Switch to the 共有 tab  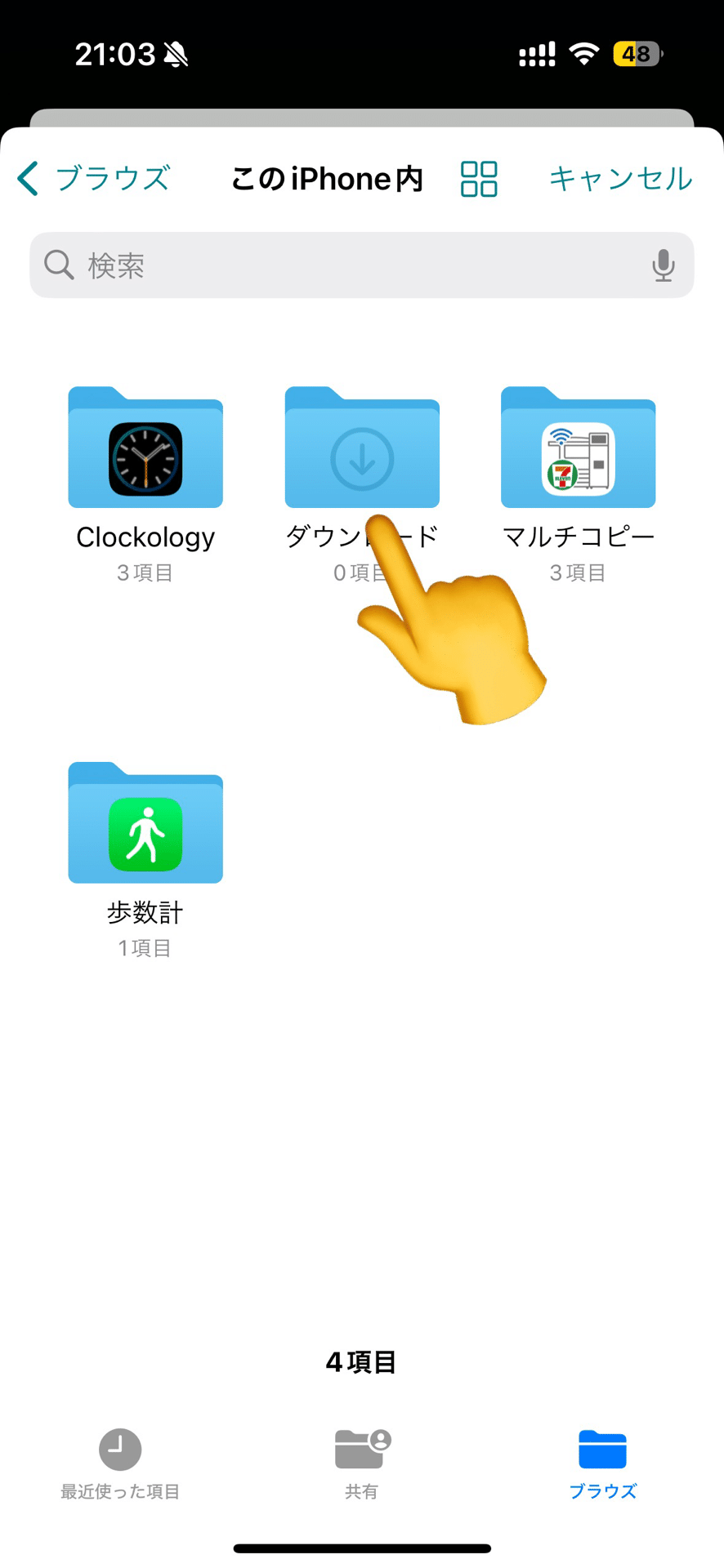tap(361, 1464)
